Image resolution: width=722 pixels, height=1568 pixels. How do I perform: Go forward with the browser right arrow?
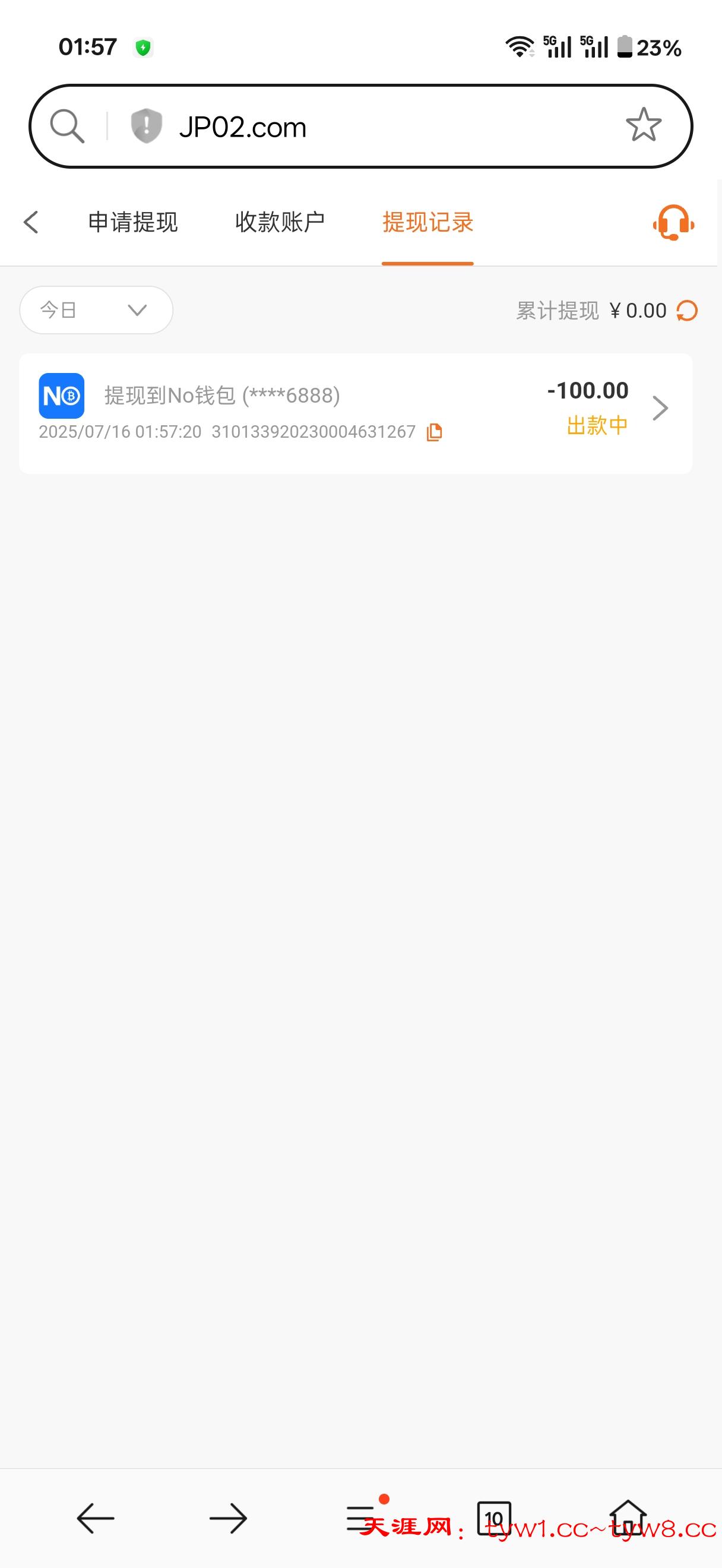tap(228, 1519)
